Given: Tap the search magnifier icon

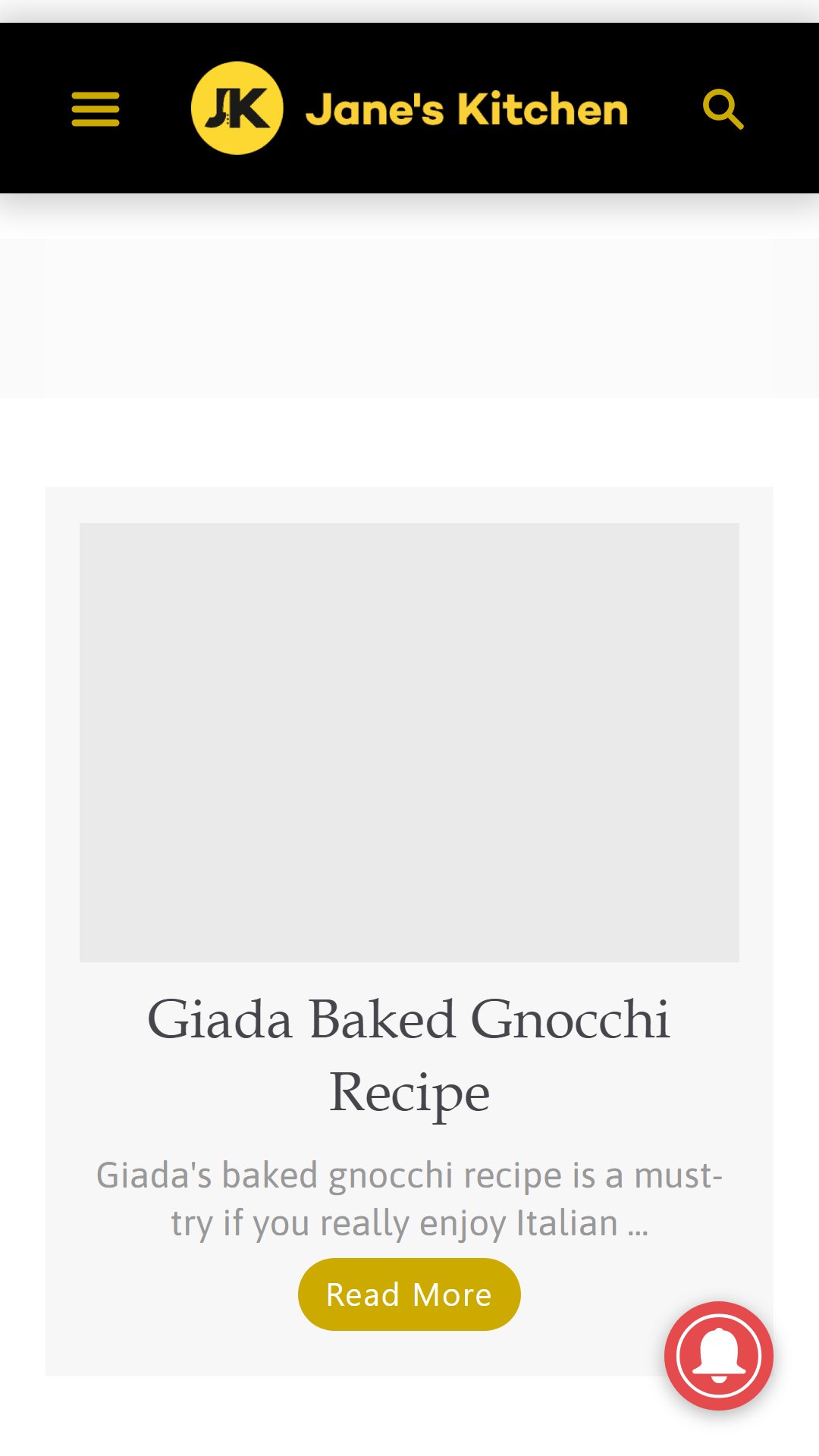Looking at the screenshot, I should pyautogui.click(x=723, y=109).
